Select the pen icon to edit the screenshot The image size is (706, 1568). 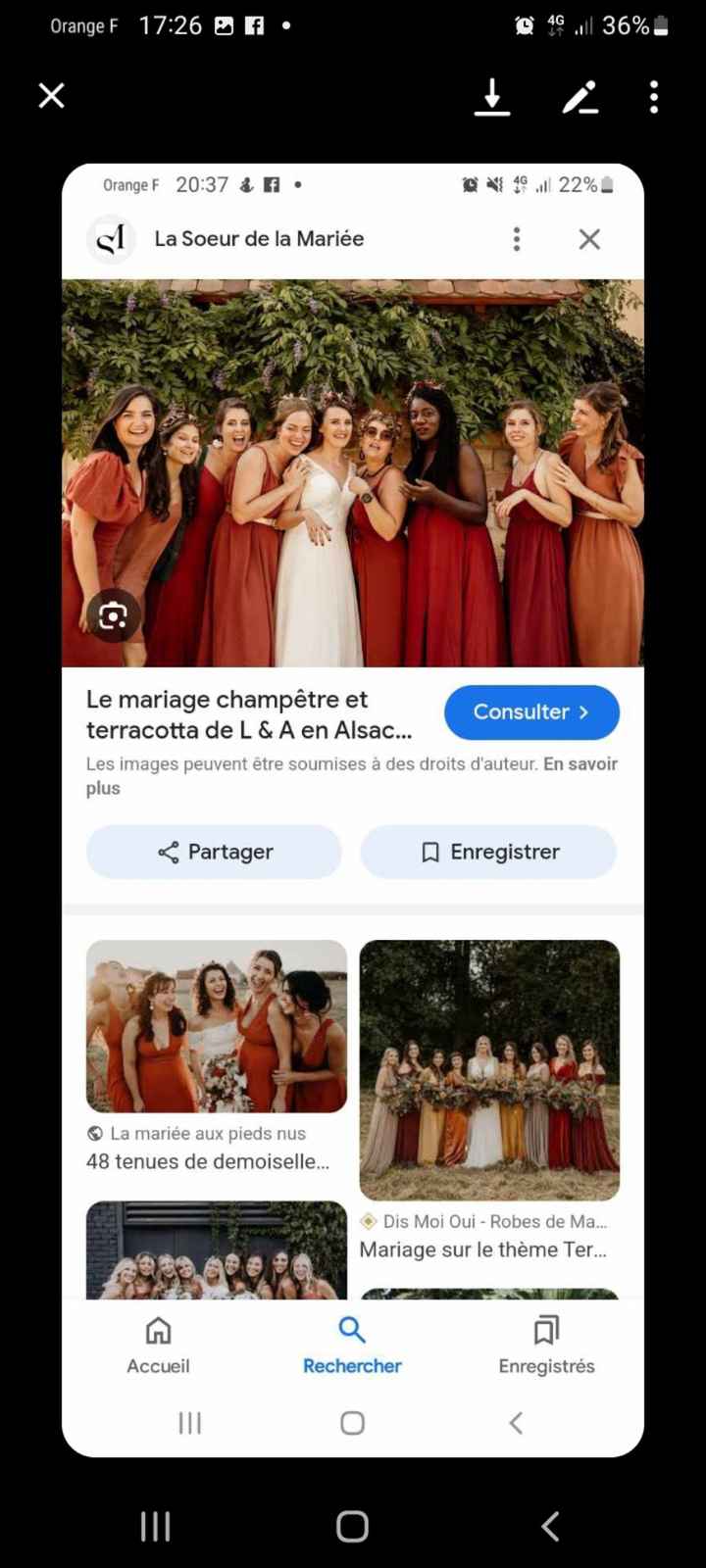click(x=580, y=96)
